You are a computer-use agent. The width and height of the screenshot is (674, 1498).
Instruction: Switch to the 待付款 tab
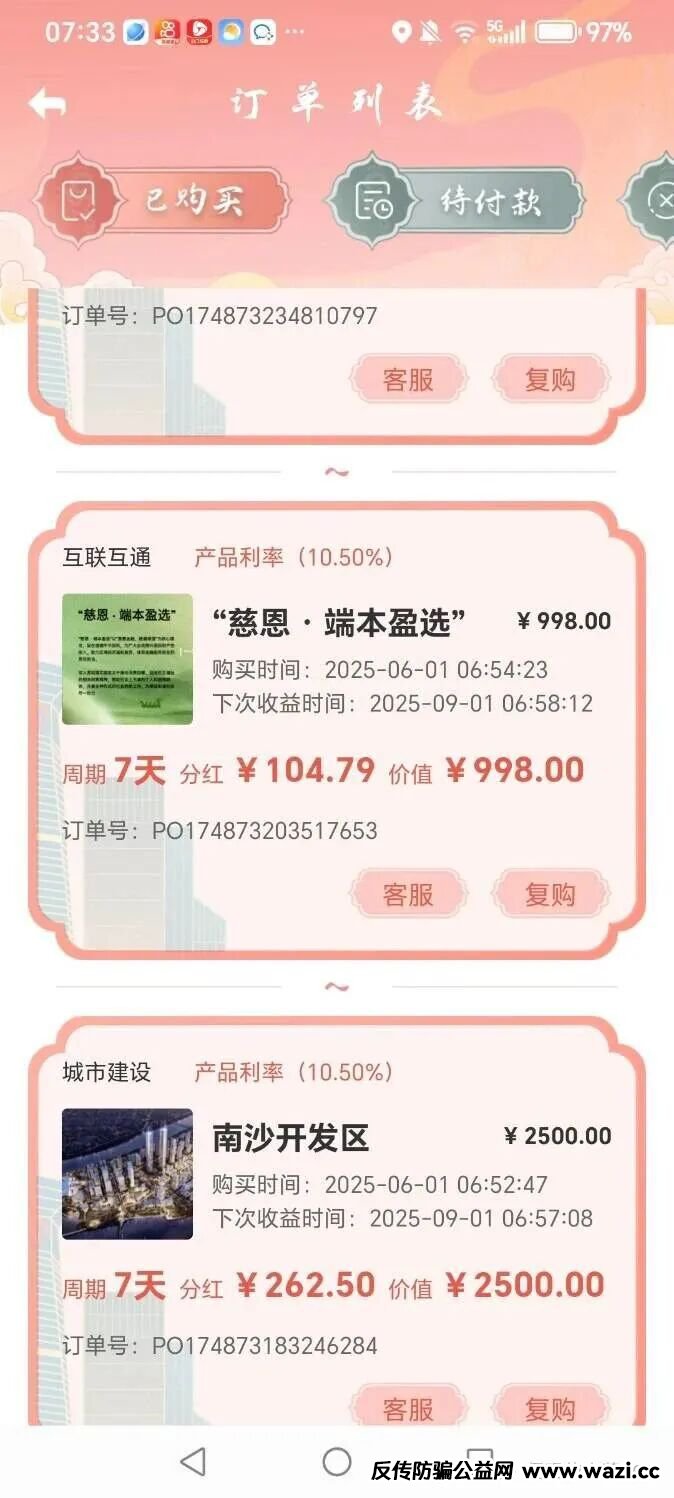click(456, 201)
